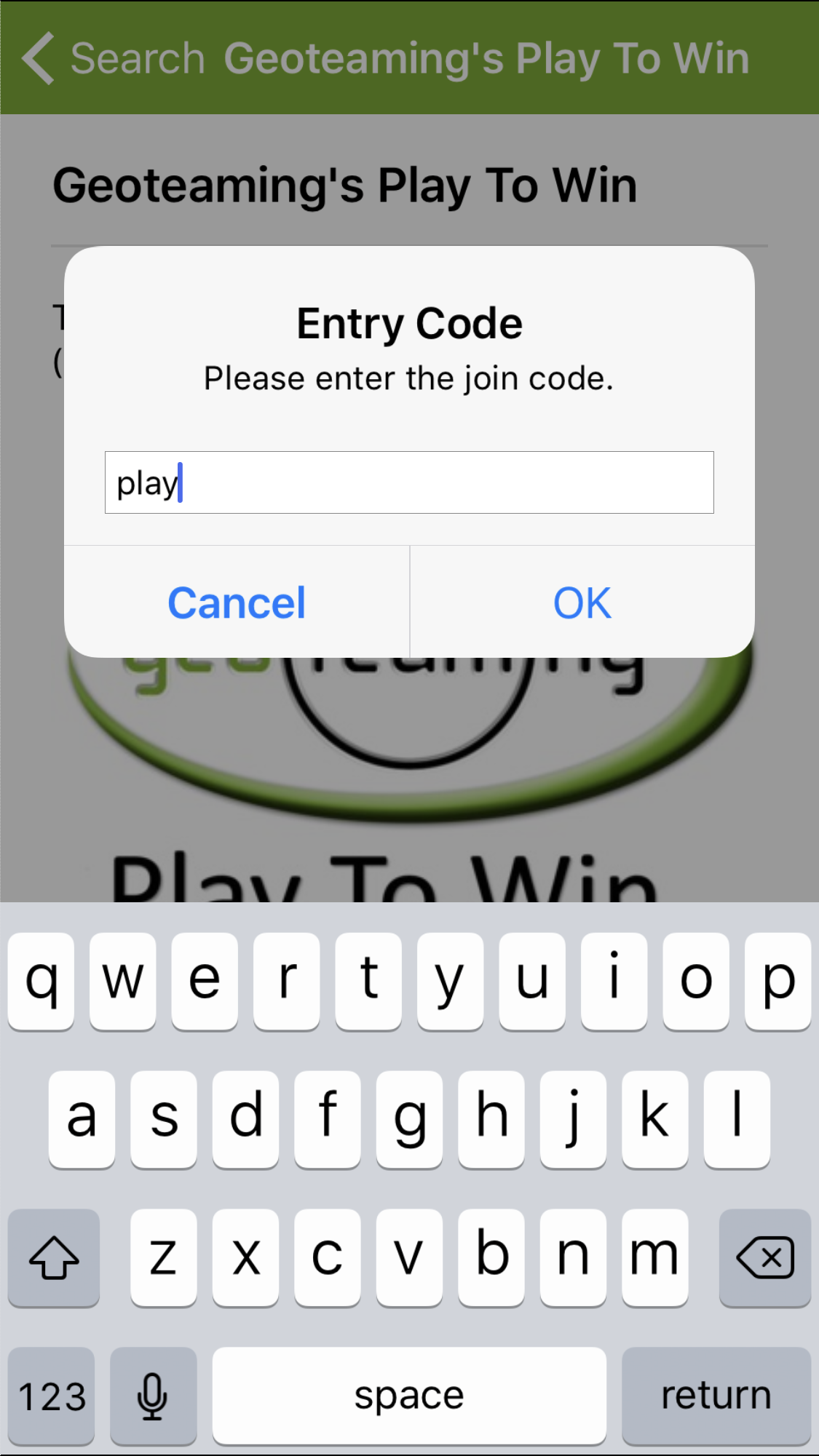The width and height of the screenshot is (819, 1456).
Task: Go back to Search
Action: [x=113, y=58]
